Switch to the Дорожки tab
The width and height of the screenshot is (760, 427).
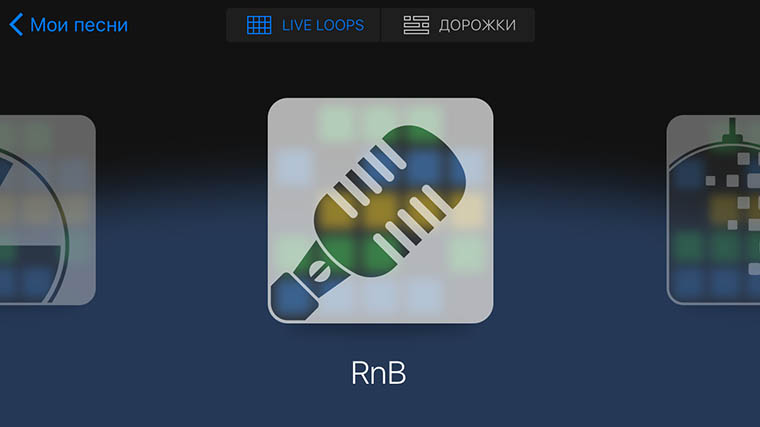pyautogui.click(x=458, y=25)
